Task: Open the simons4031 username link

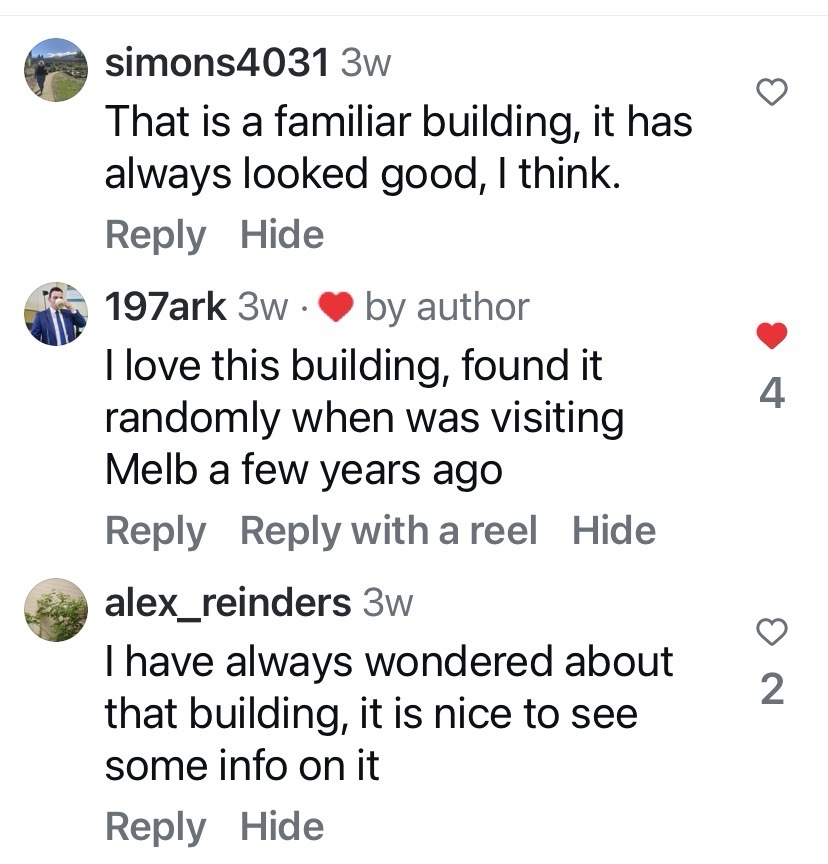Action: click(x=217, y=64)
